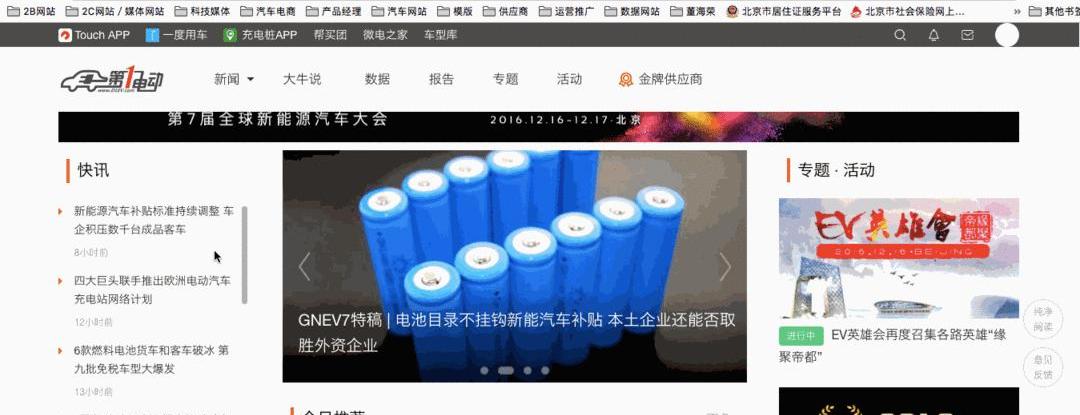Switch to the 大牛说 section
Screen dimensions: 1080x415
[301, 79]
